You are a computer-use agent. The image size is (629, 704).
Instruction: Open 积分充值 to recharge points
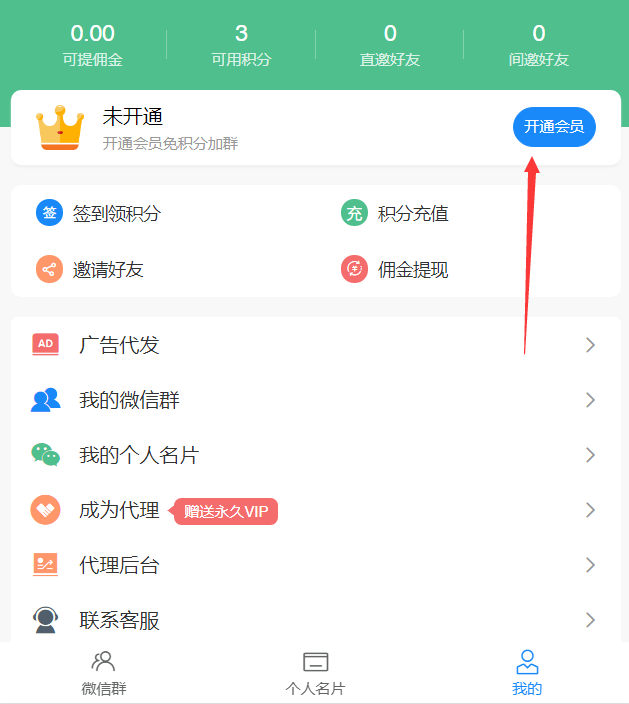point(395,213)
